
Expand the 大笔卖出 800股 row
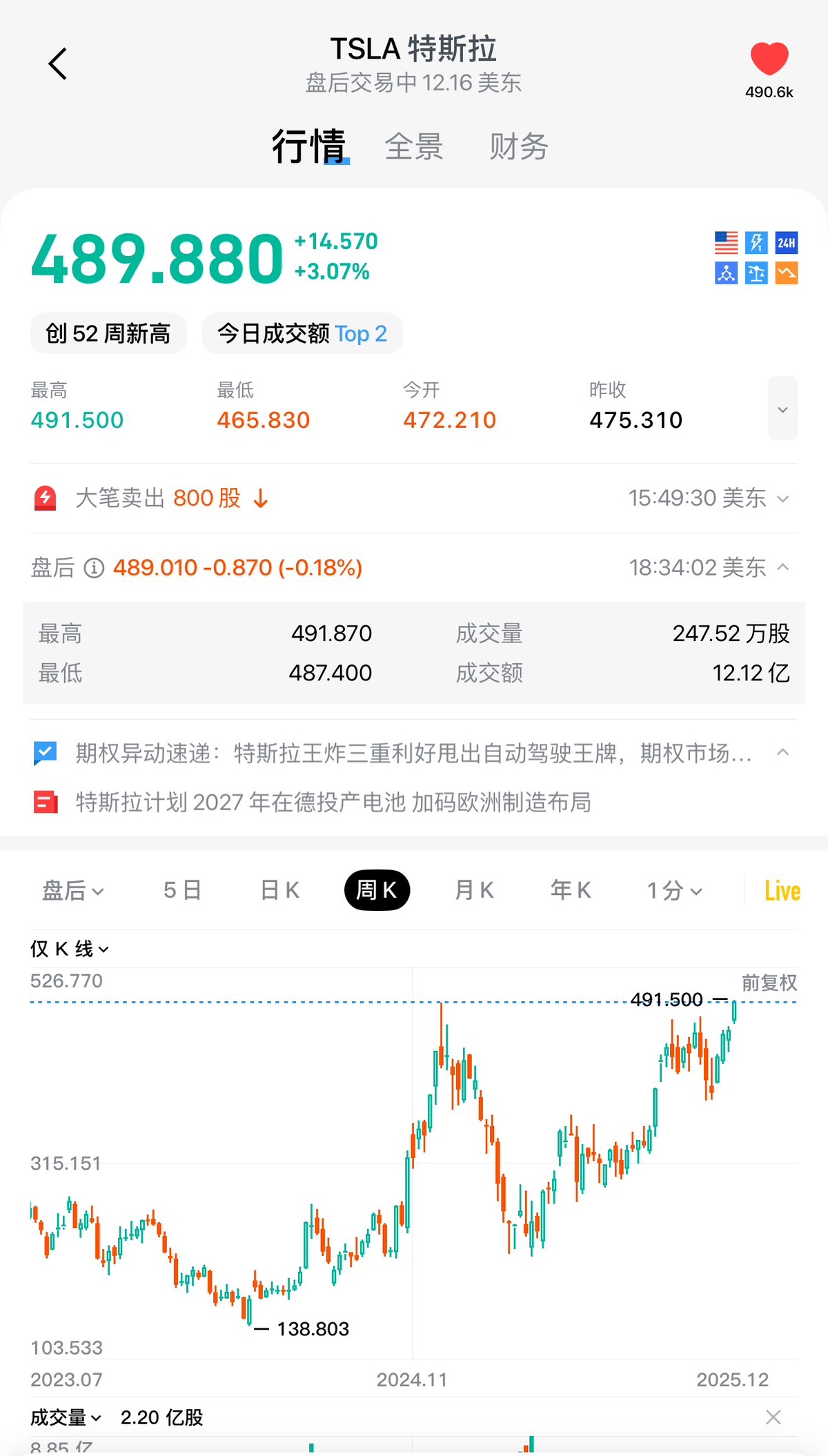point(782,498)
